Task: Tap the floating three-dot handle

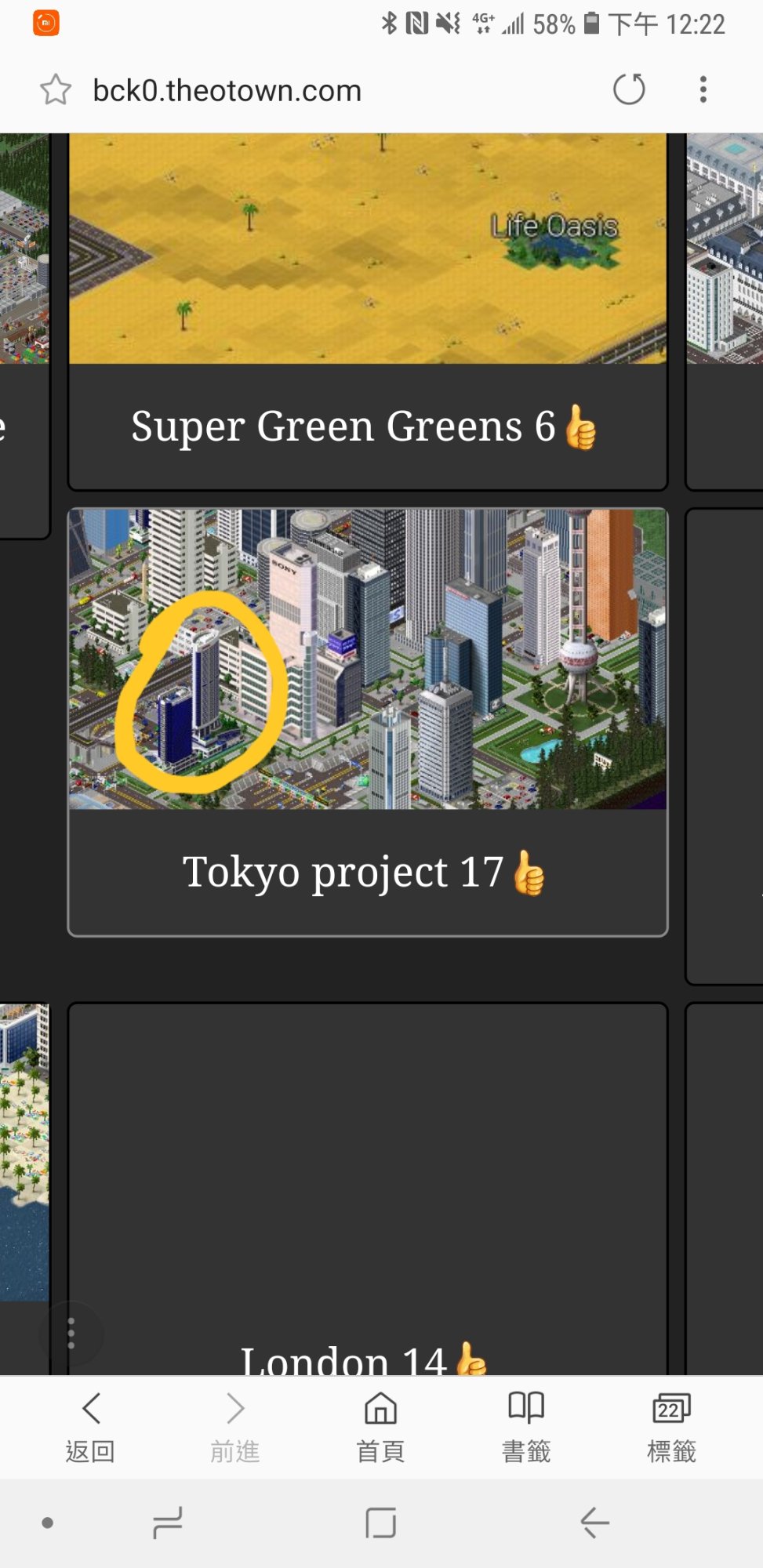Action: click(71, 1333)
